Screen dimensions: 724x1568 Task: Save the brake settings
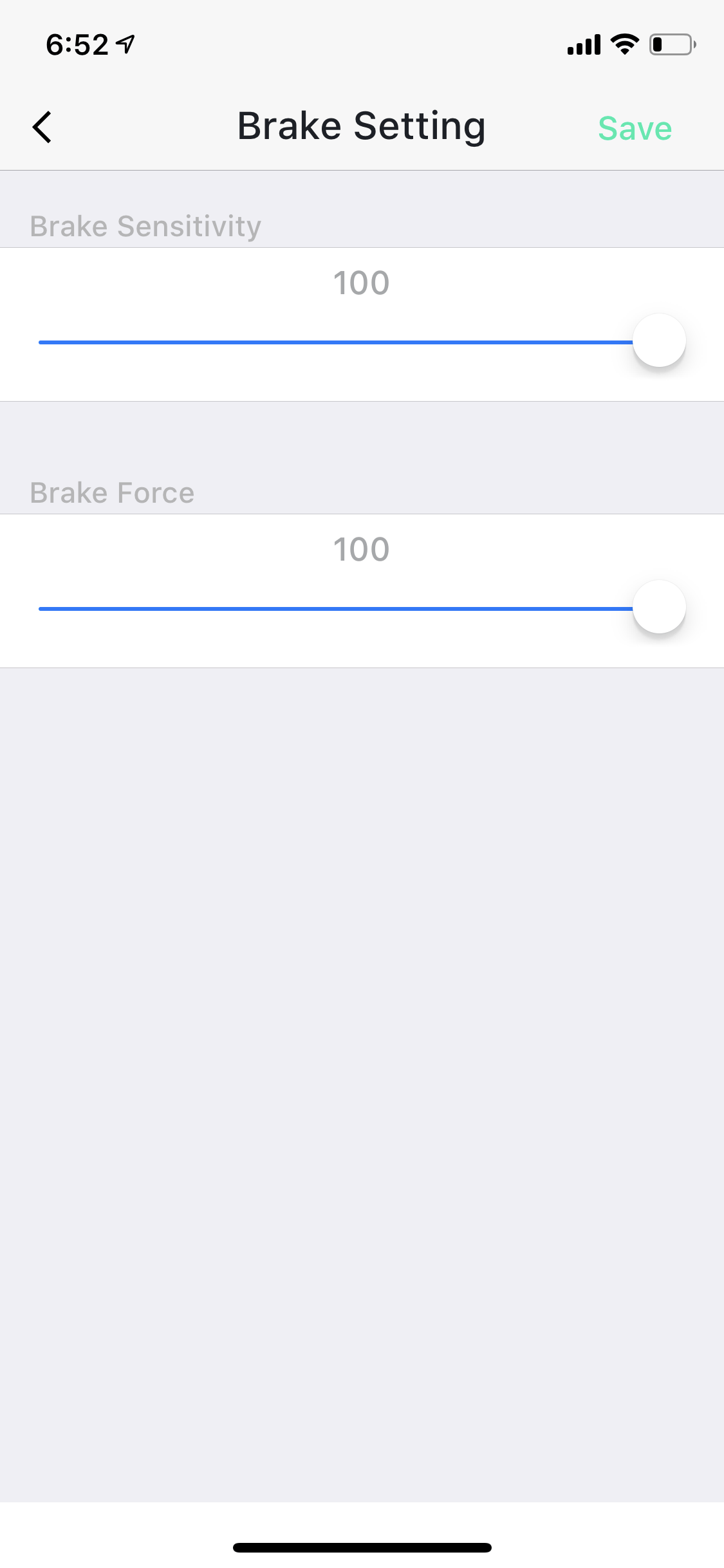(635, 128)
